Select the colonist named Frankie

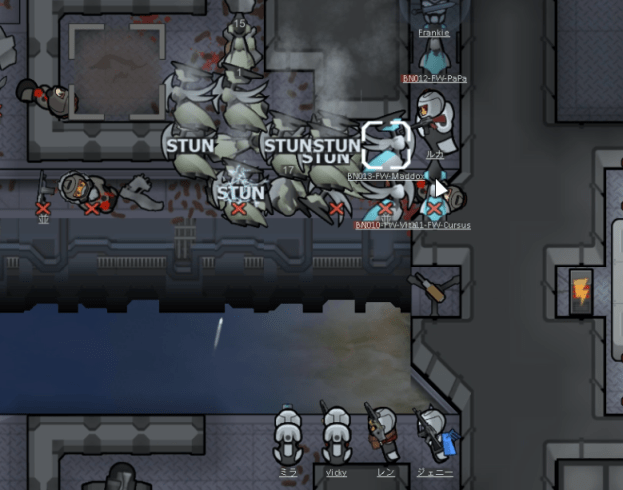[x=433, y=12]
